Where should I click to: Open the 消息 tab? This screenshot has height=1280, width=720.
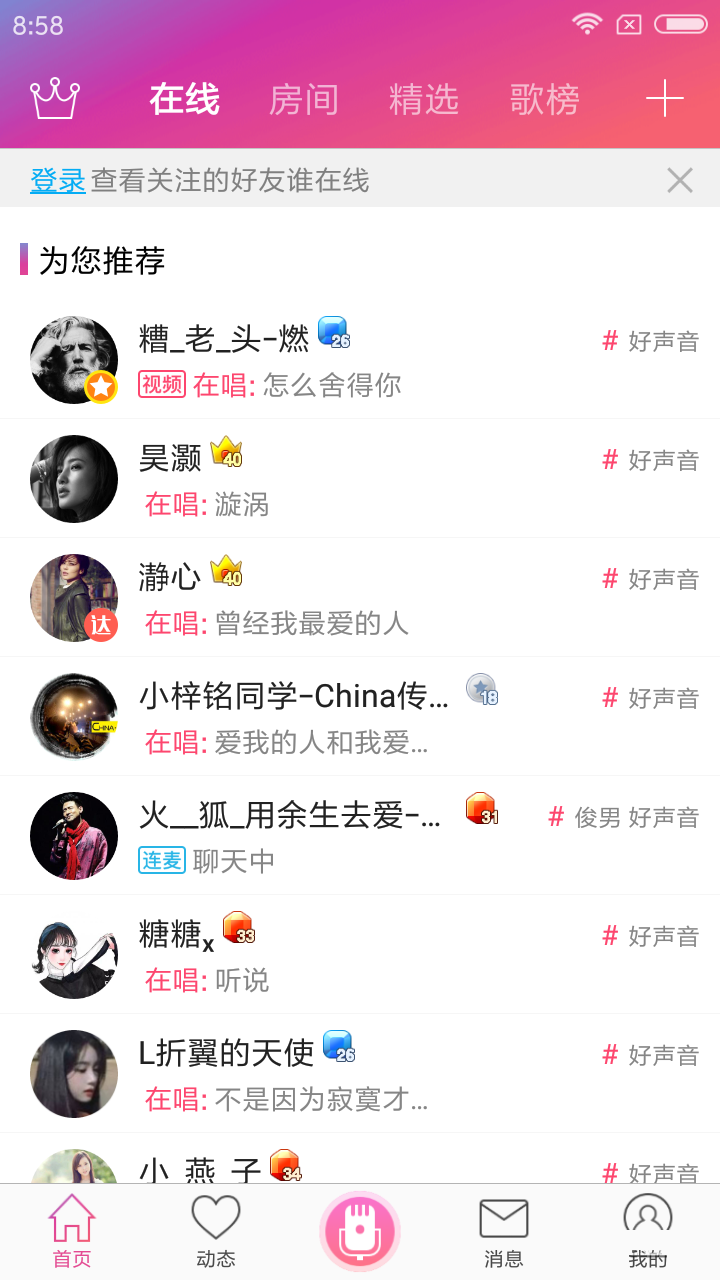click(x=504, y=1232)
